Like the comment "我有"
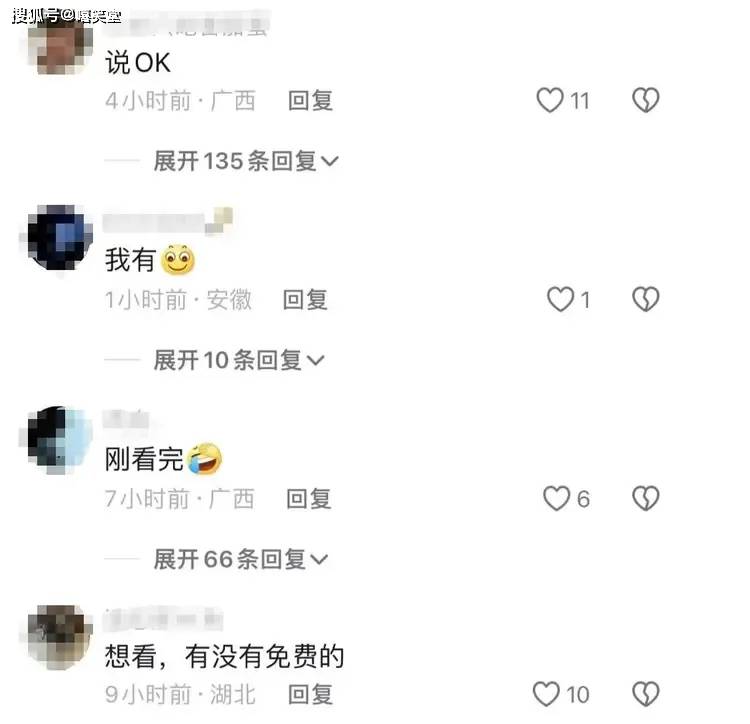This screenshot has height=724, width=750. (560, 299)
